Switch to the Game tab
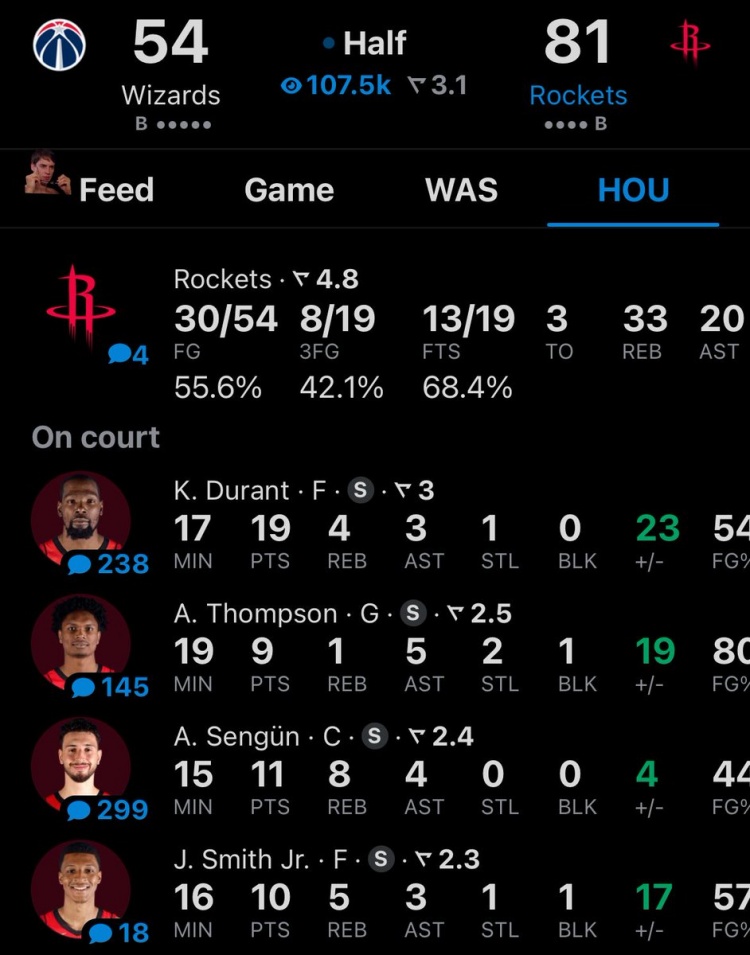Viewport: 750px width, 955px height. point(289,190)
